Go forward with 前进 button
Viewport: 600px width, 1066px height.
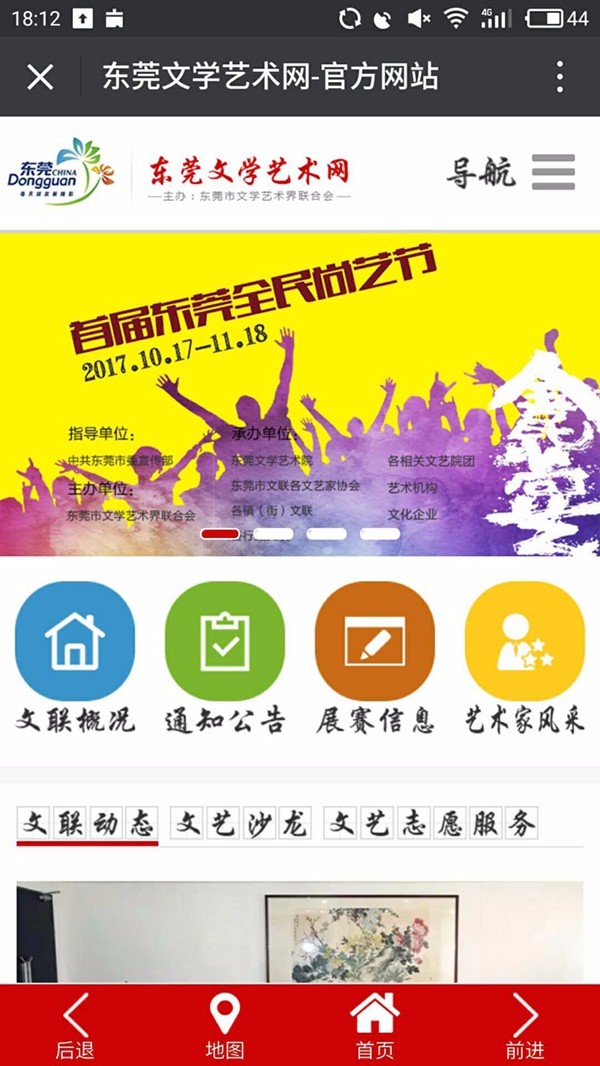pyautogui.click(x=525, y=1026)
